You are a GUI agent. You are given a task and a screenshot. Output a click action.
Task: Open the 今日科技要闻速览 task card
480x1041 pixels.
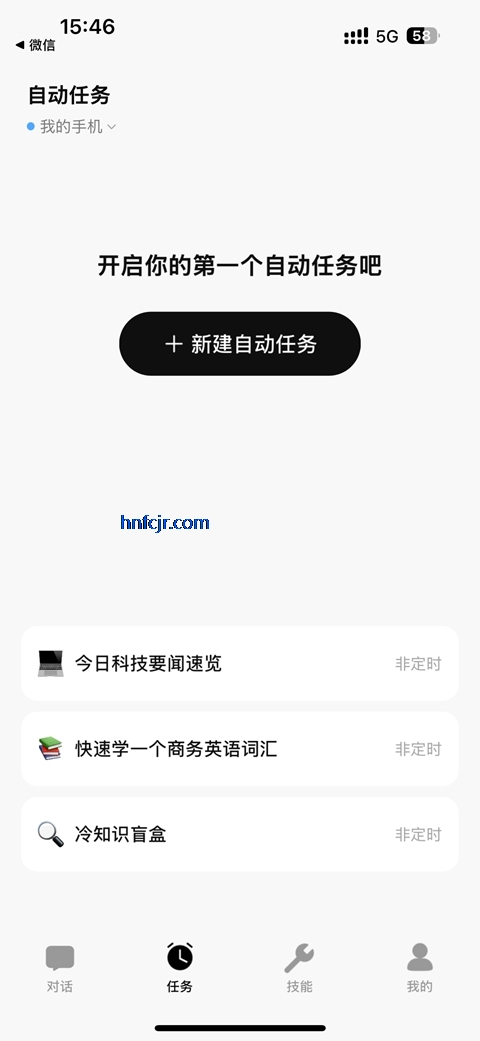click(240, 663)
